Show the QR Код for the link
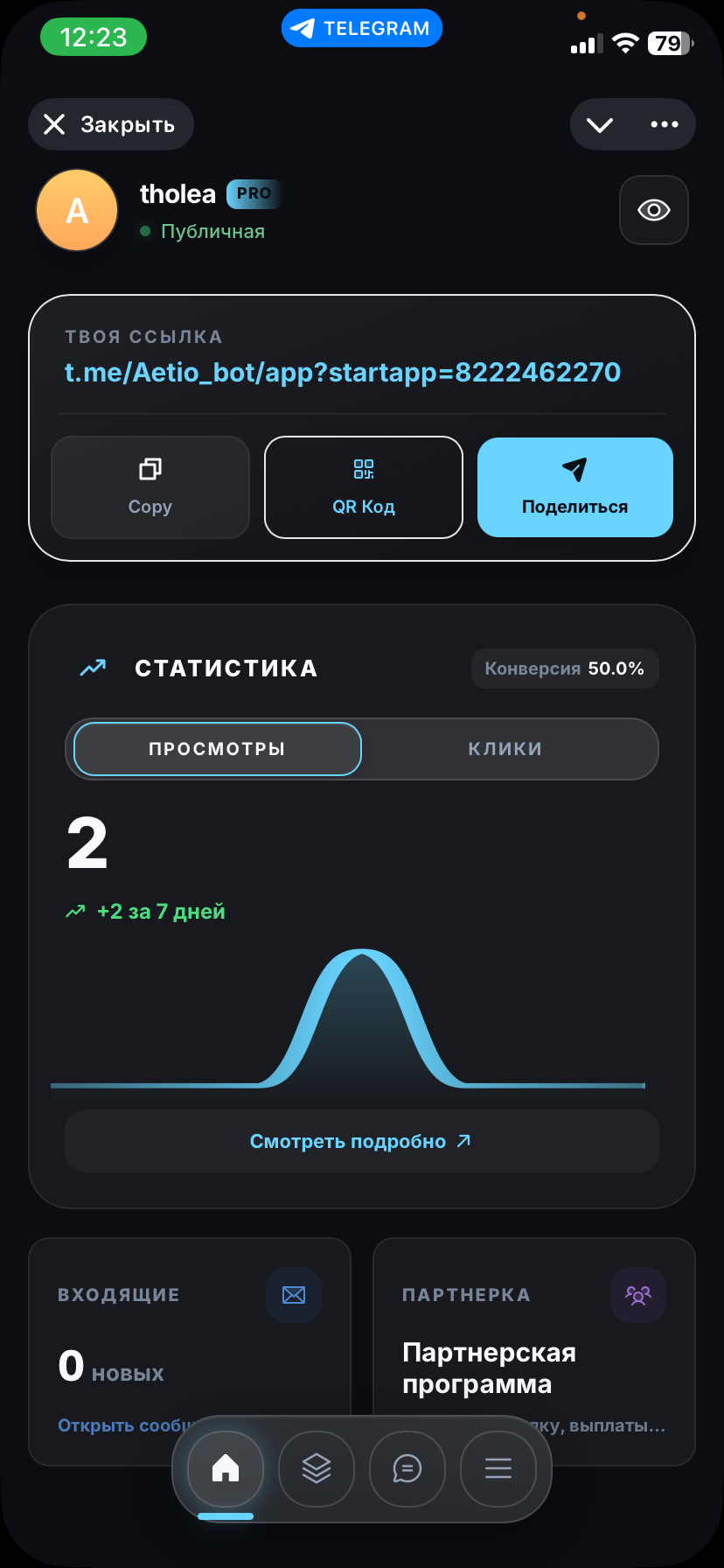 coord(364,487)
